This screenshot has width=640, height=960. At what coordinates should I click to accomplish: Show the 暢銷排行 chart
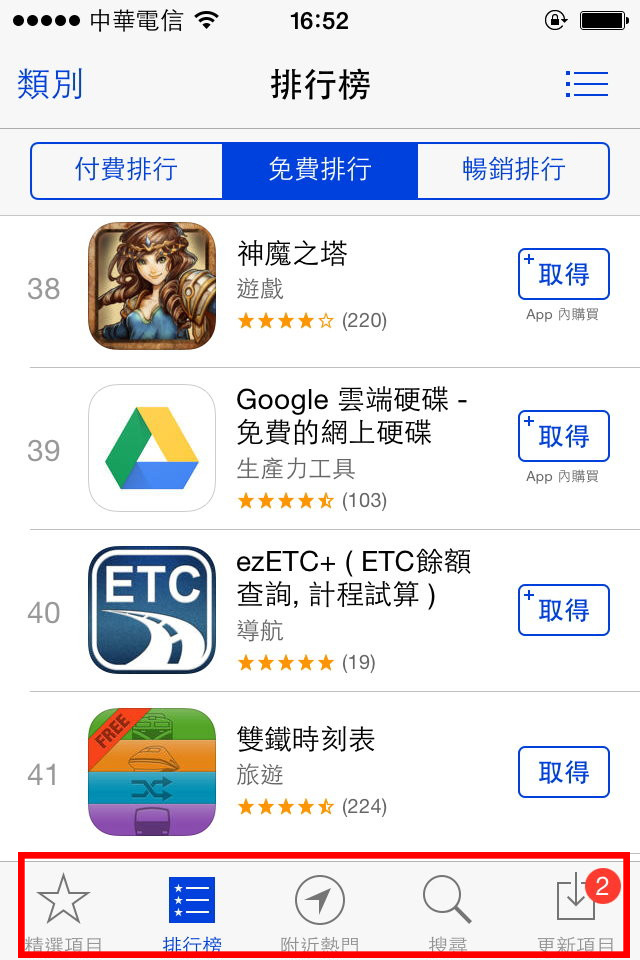(513, 170)
